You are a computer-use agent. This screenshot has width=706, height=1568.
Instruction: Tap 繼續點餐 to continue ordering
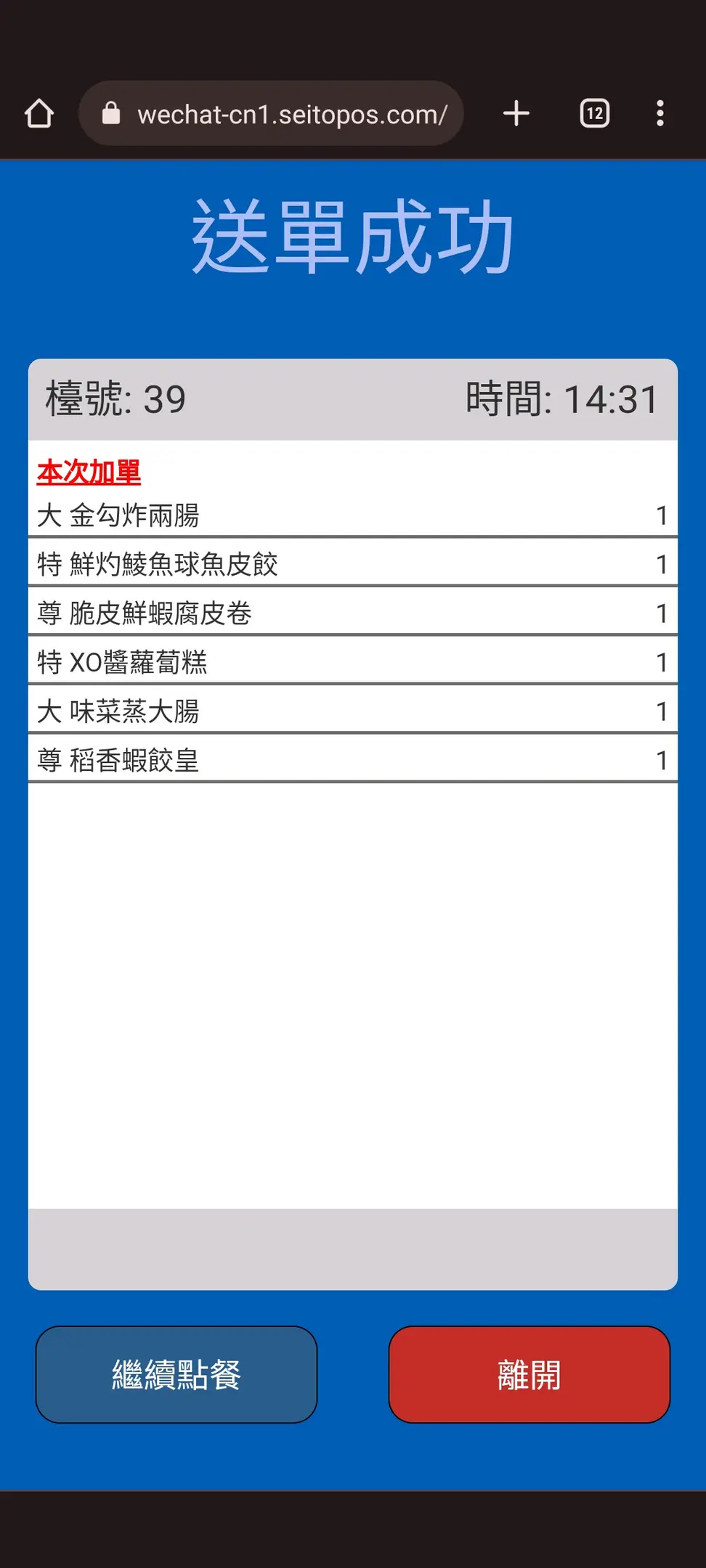pos(176,1374)
